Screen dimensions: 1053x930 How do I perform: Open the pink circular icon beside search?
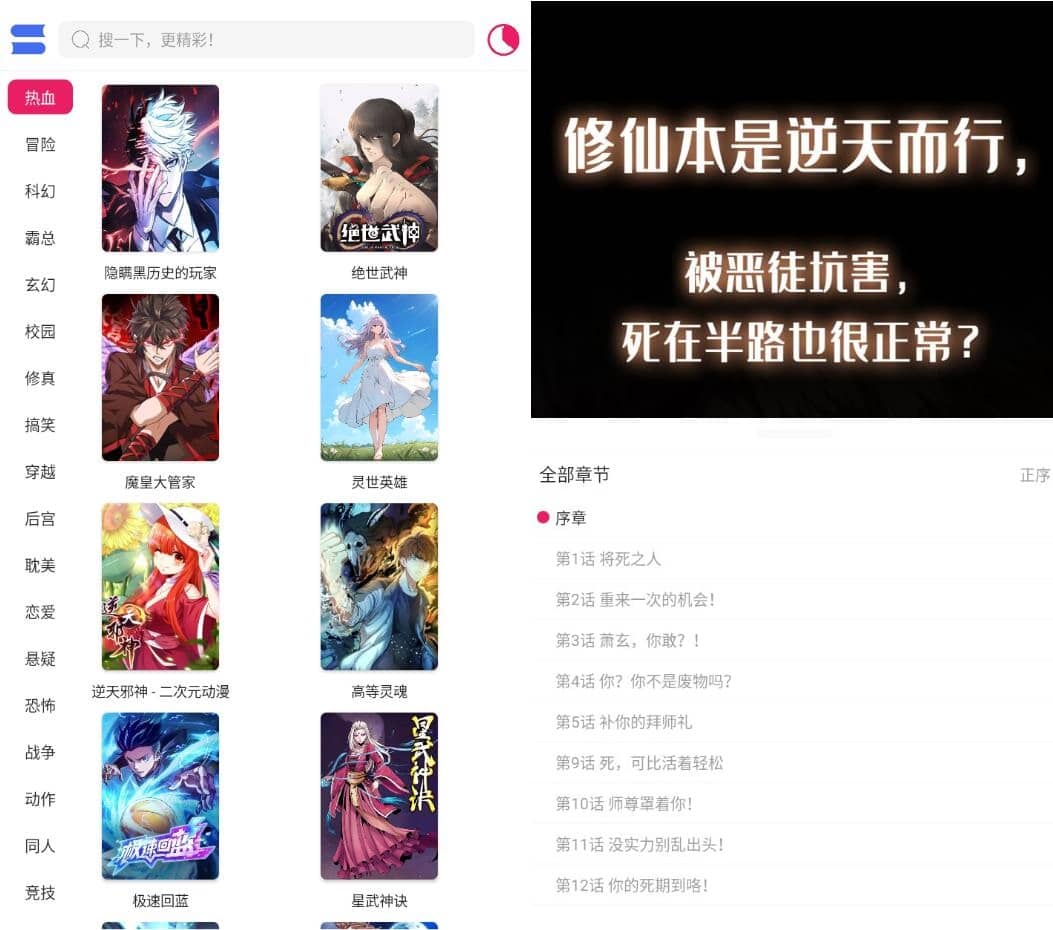[x=503, y=40]
